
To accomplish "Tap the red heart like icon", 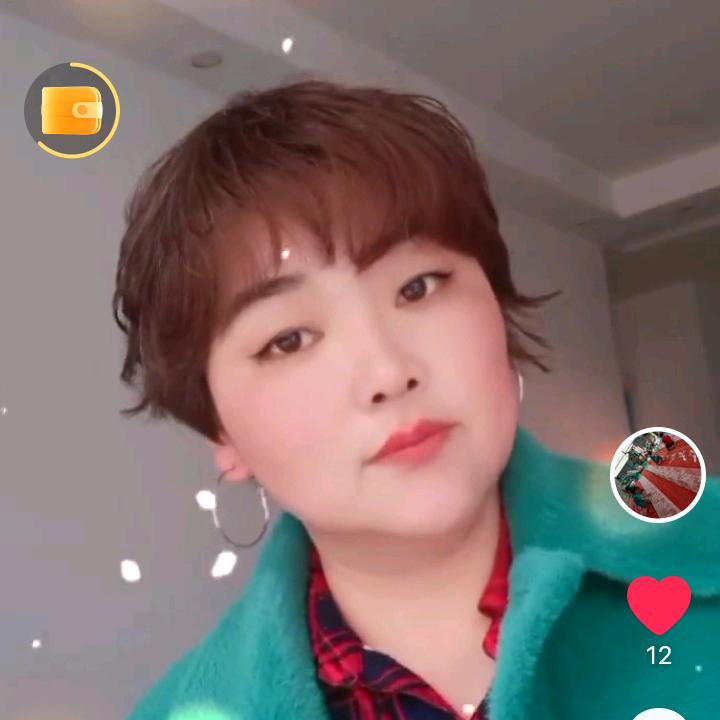I will (659, 605).
